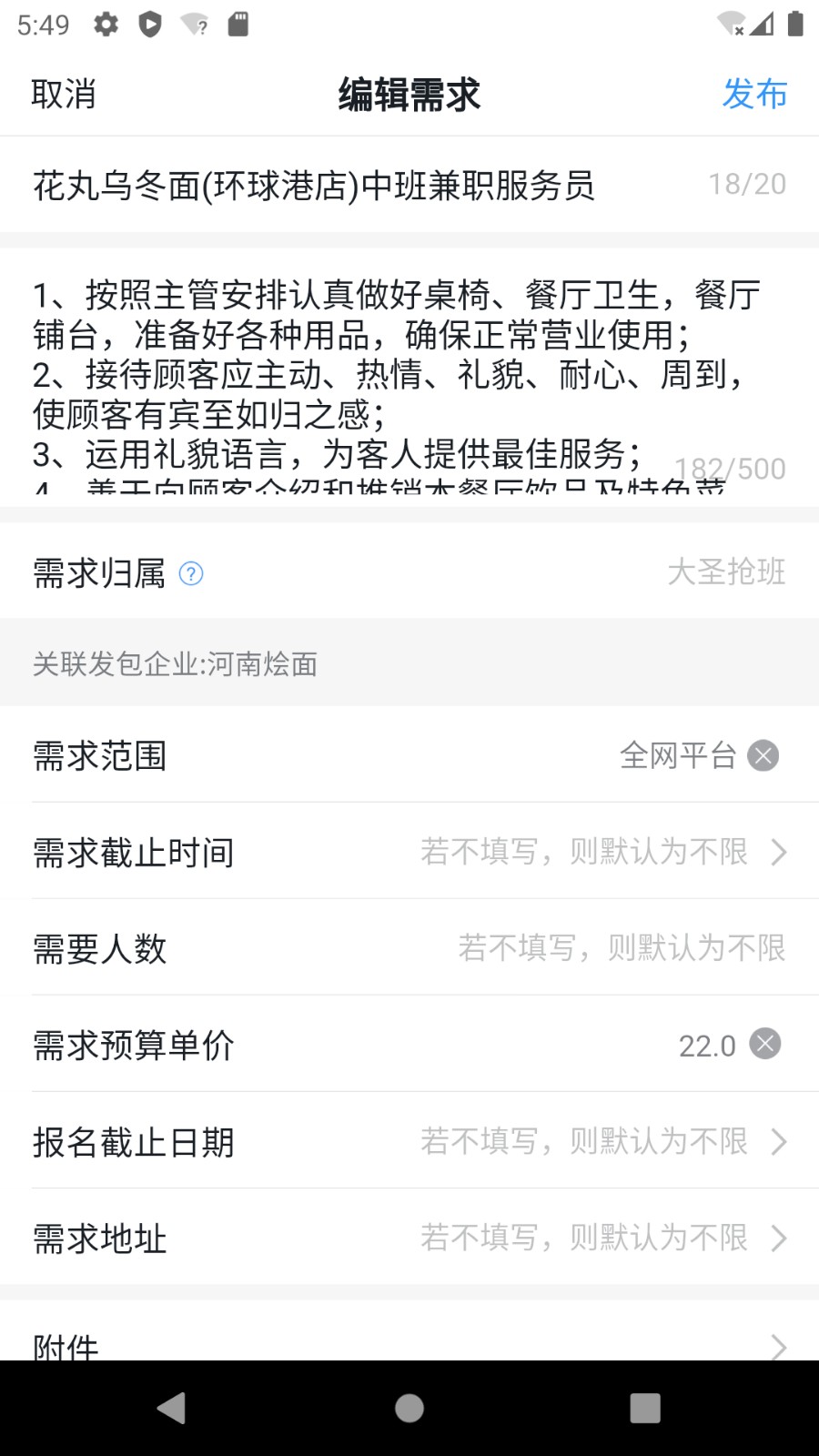
Task: Tap the shield icon in the status bar
Action: [150, 25]
